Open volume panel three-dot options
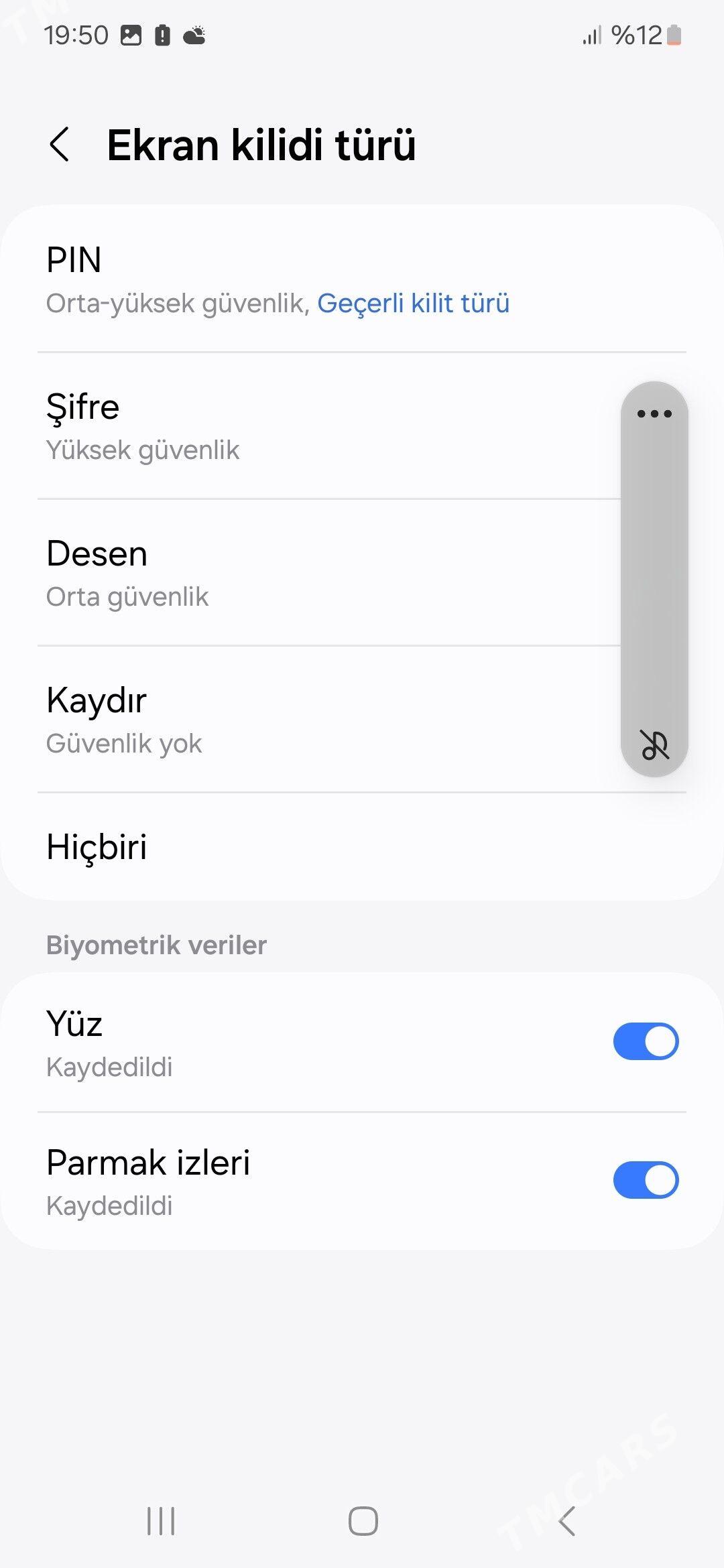The height and width of the screenshot is (1568, 724). [654, 413]
